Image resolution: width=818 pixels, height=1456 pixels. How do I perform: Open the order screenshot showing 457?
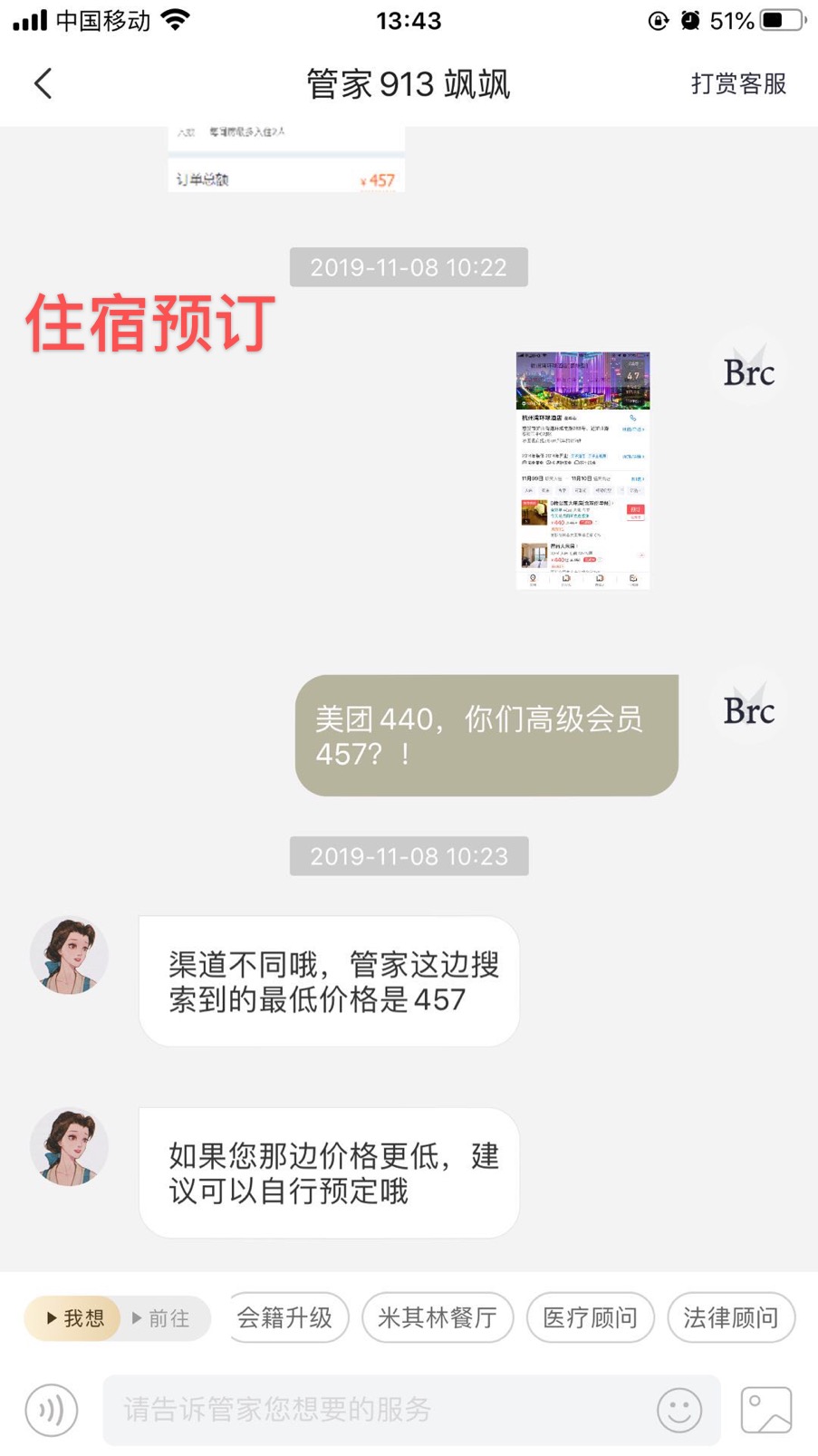286,159
